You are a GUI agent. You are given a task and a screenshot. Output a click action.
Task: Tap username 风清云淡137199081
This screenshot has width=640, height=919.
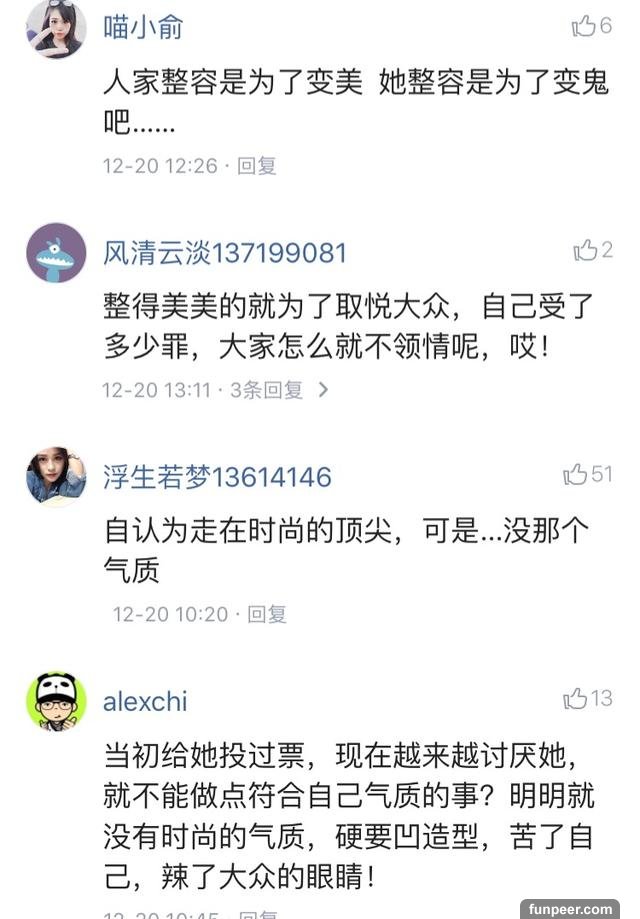225,253
